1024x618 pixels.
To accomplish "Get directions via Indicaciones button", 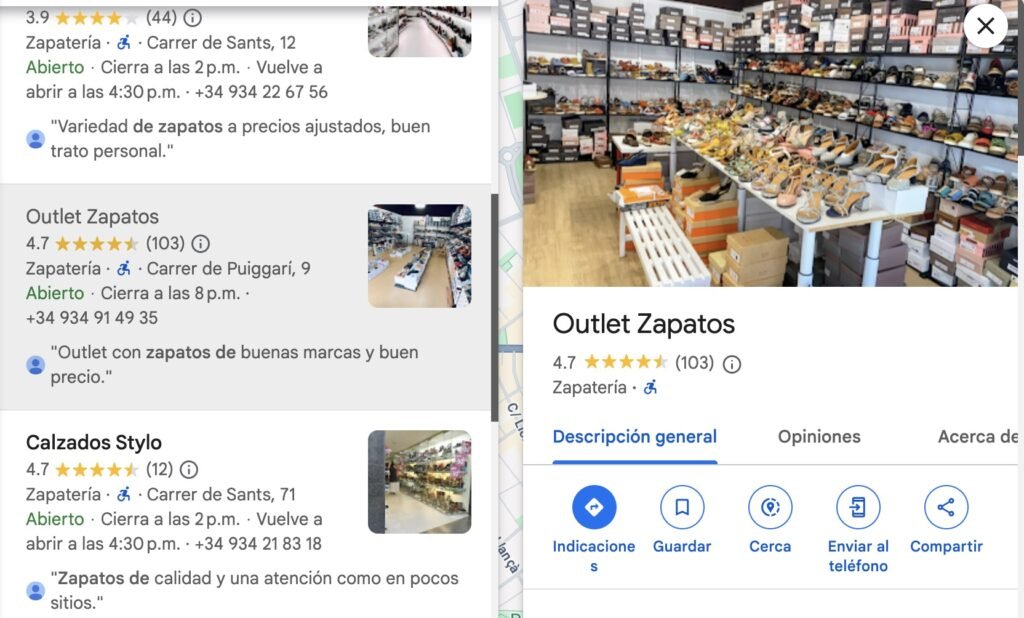I will coord(594,507).
